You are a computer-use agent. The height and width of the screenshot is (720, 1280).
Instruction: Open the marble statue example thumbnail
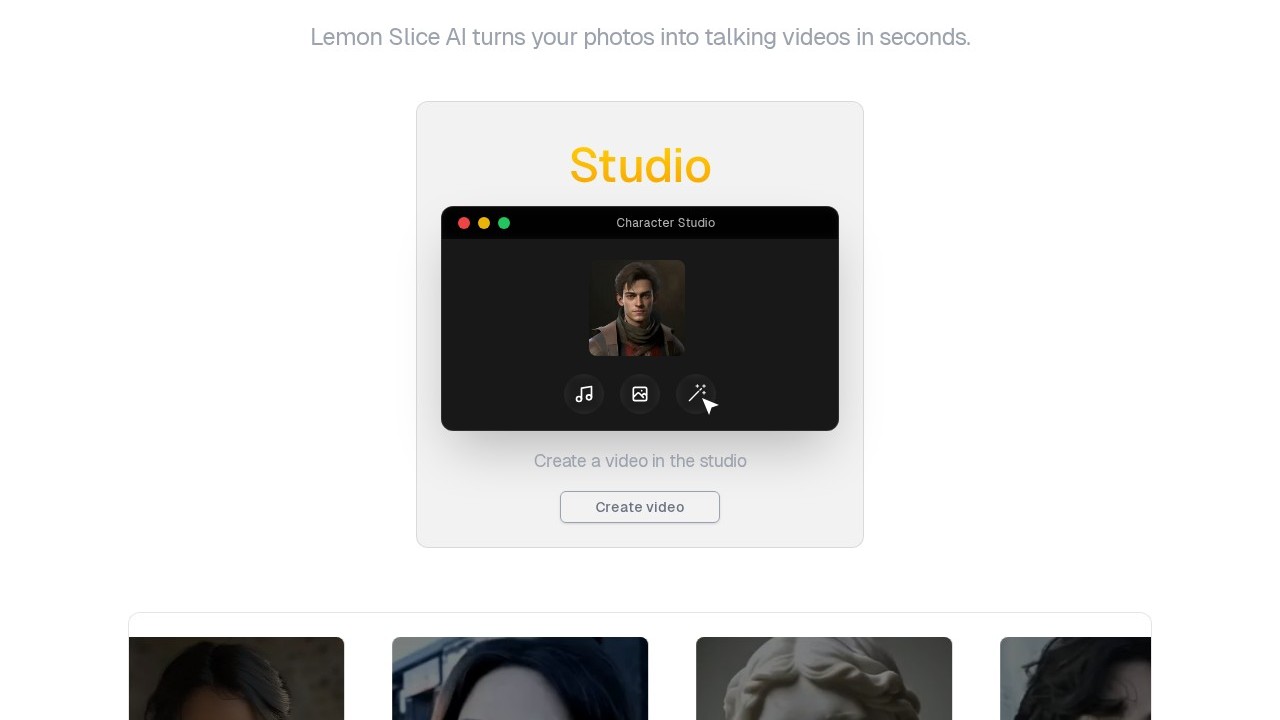coord(824,679)
